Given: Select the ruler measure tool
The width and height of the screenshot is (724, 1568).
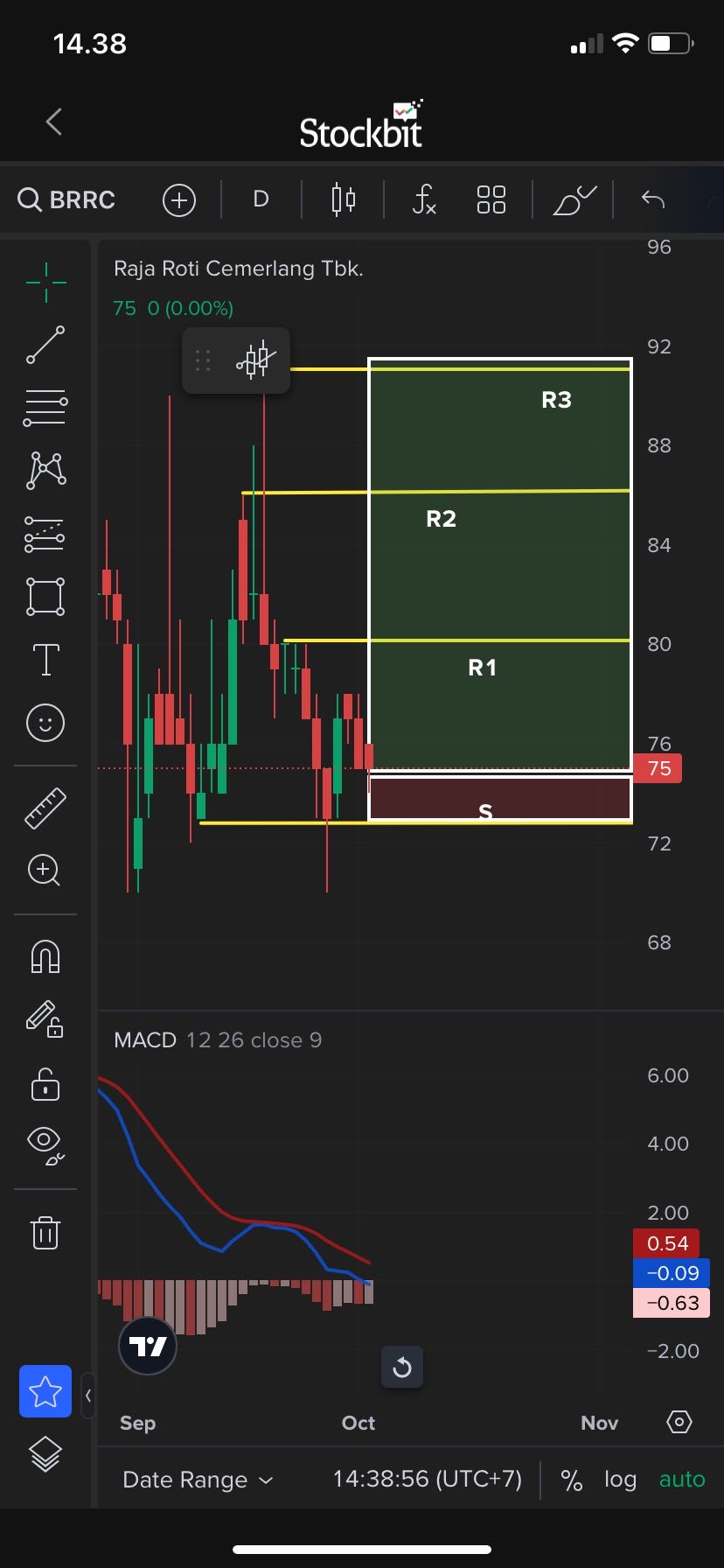Looking at the screenshot, I should 45,808.
